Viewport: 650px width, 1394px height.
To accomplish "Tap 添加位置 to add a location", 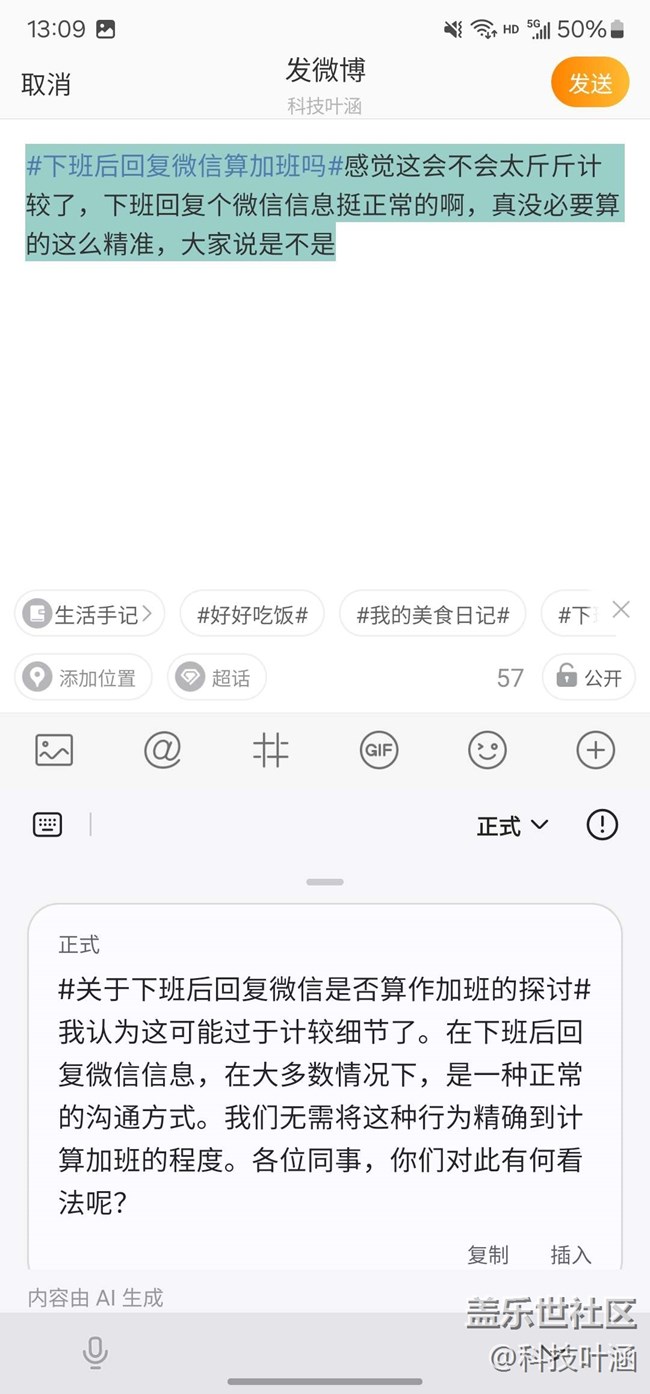I will point(83,678).
